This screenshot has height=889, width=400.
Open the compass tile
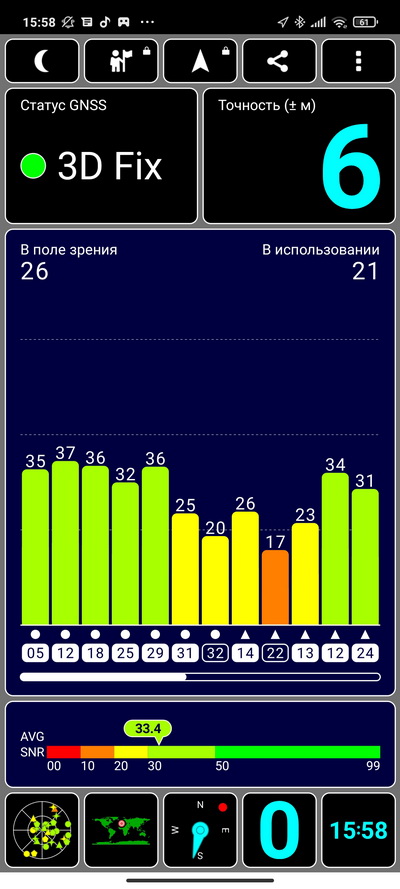pos(200,831)
